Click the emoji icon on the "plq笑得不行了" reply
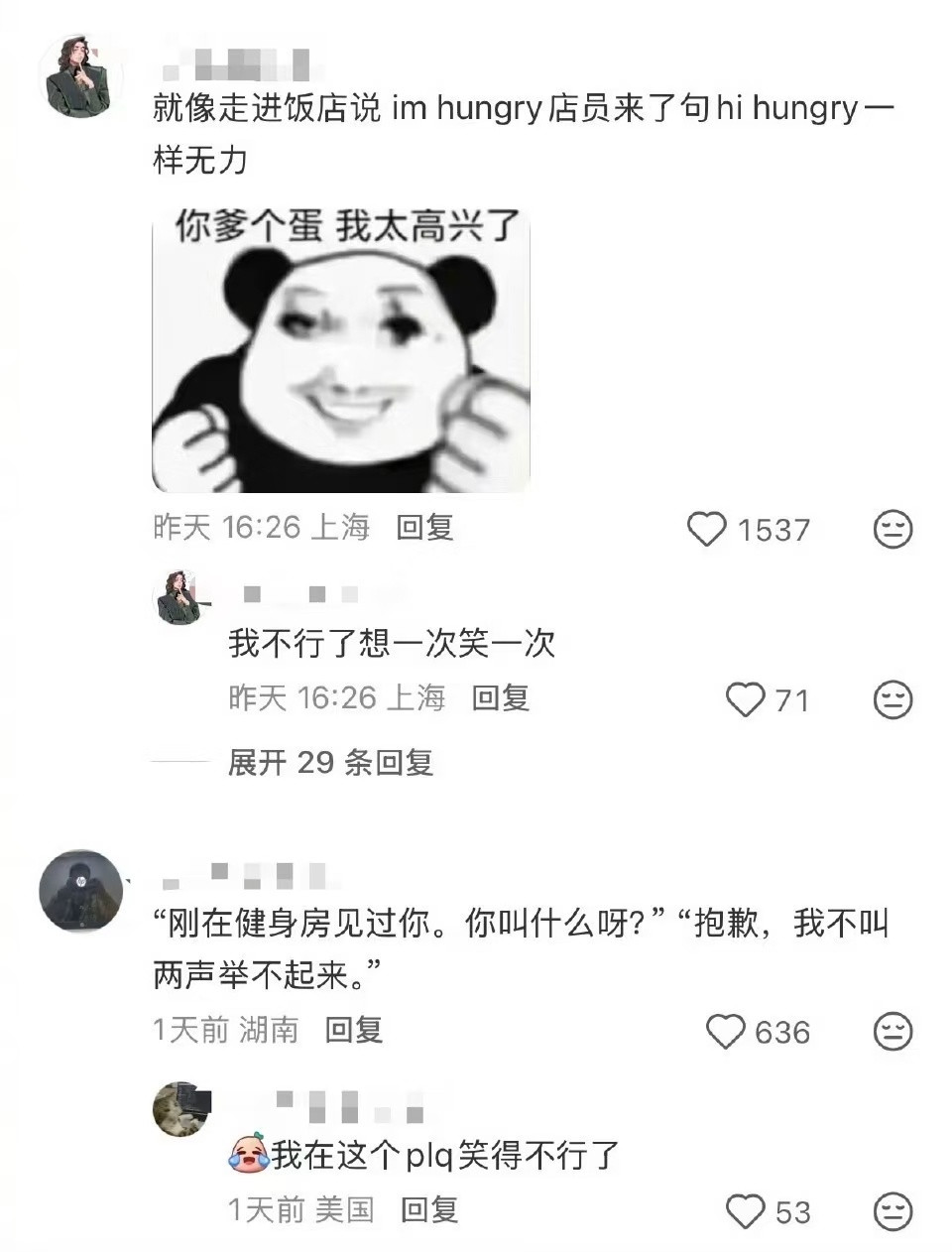 (893, 1211)
